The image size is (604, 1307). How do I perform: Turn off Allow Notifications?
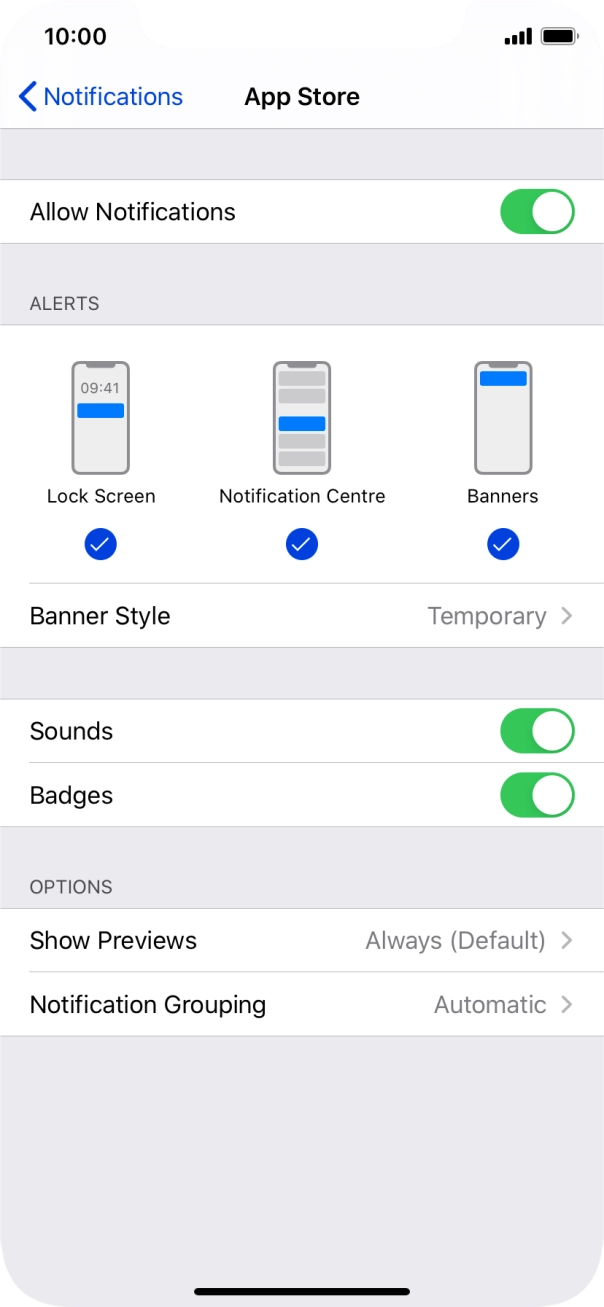pyautogui.click(x=537, y=212)
